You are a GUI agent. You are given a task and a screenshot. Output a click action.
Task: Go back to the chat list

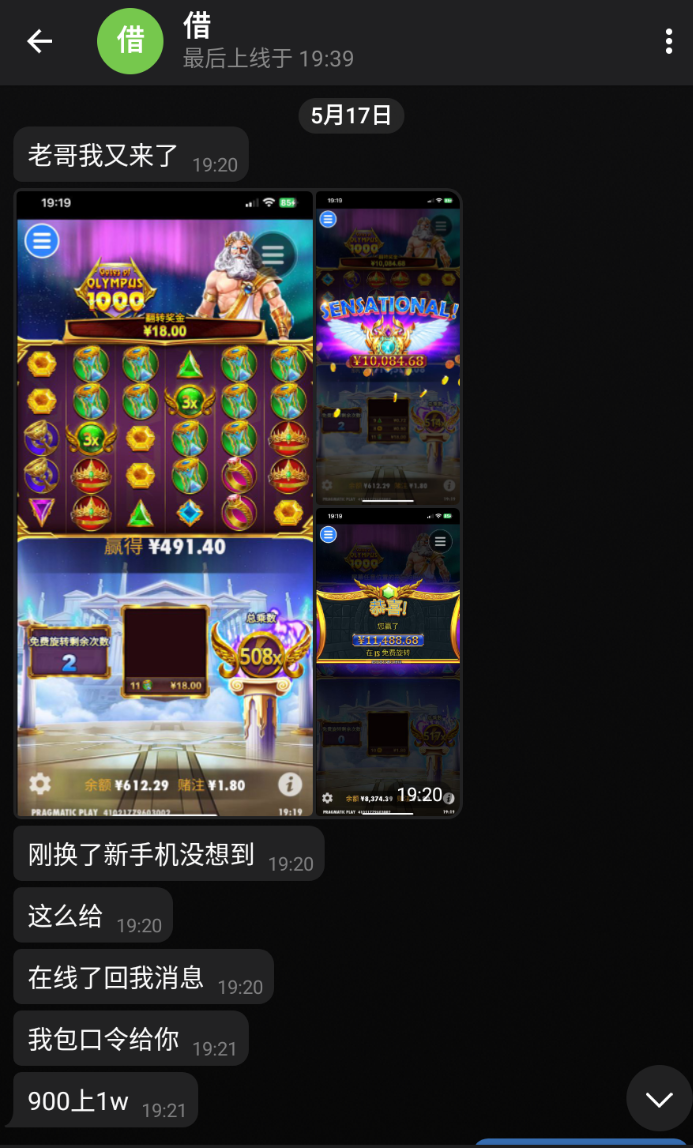click(x=39, y=41)
